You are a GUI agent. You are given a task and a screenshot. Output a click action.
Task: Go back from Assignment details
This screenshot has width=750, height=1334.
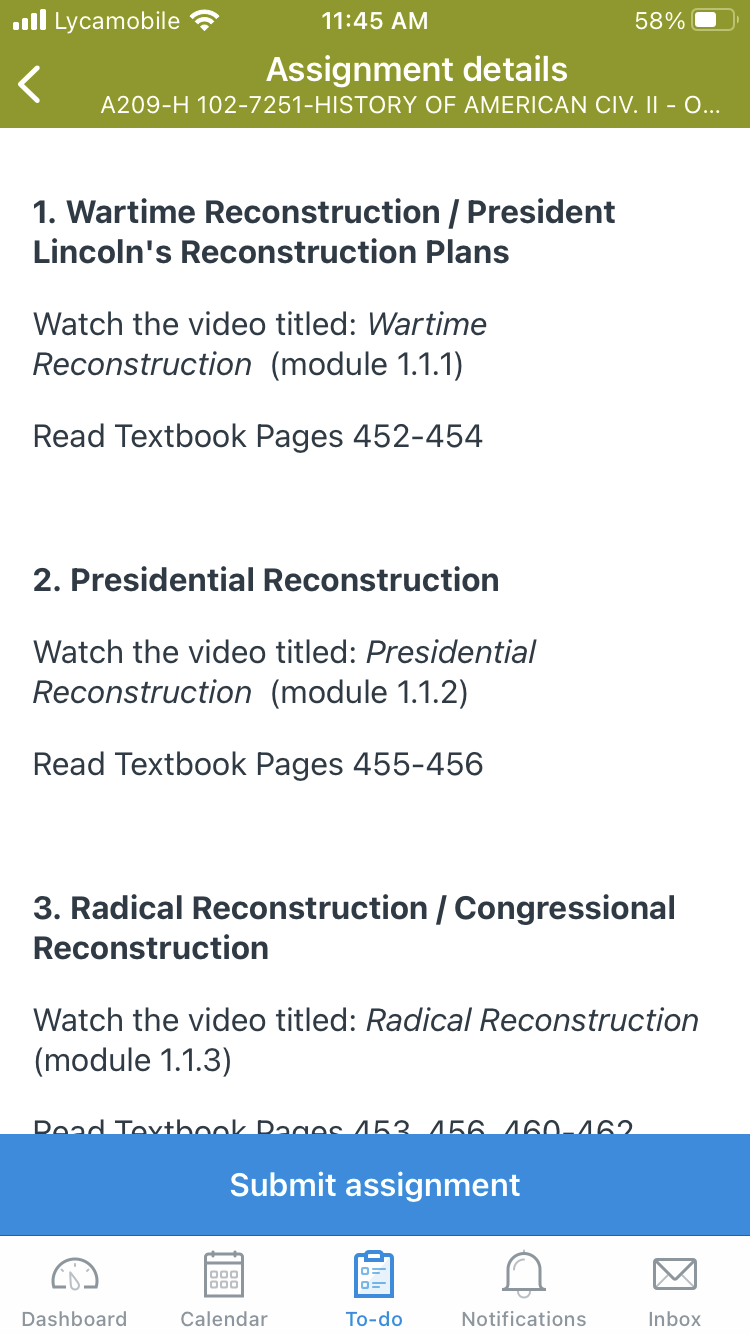click(31, 85)
